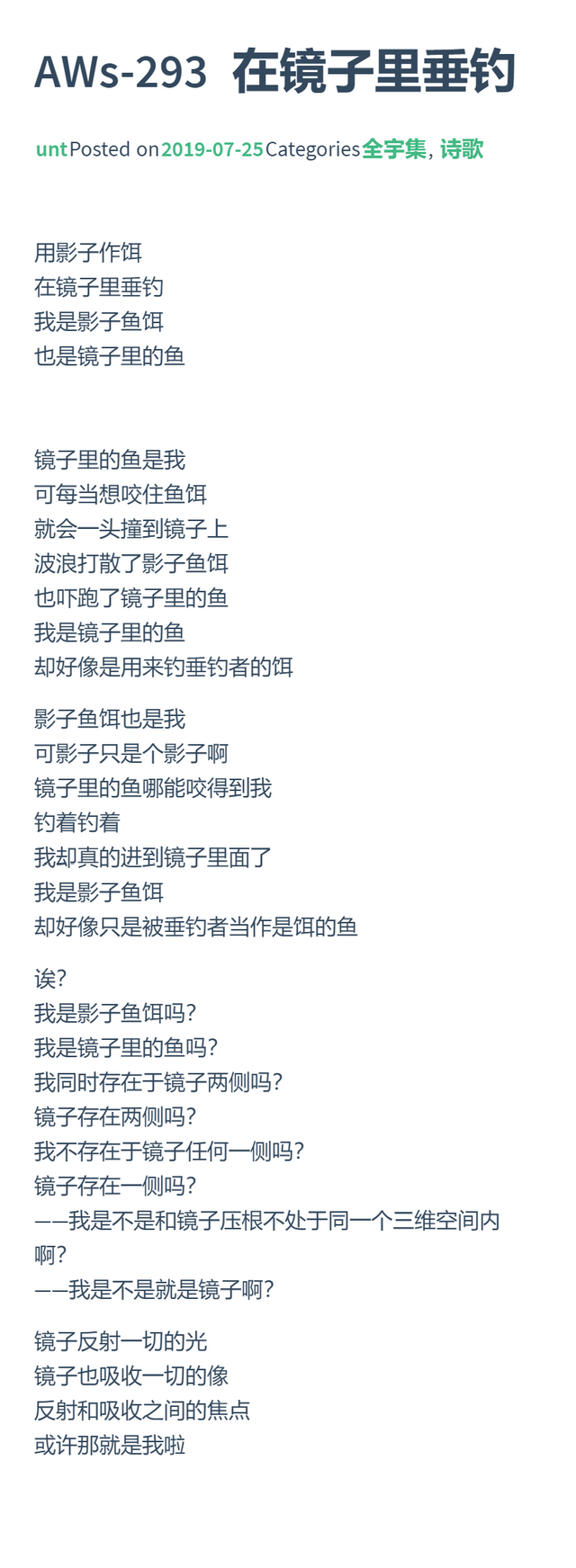Image resolution: width=576 pixels, height=1568 pixels.
Task: Open the 全宇集 category
Action: click(394, 149)
